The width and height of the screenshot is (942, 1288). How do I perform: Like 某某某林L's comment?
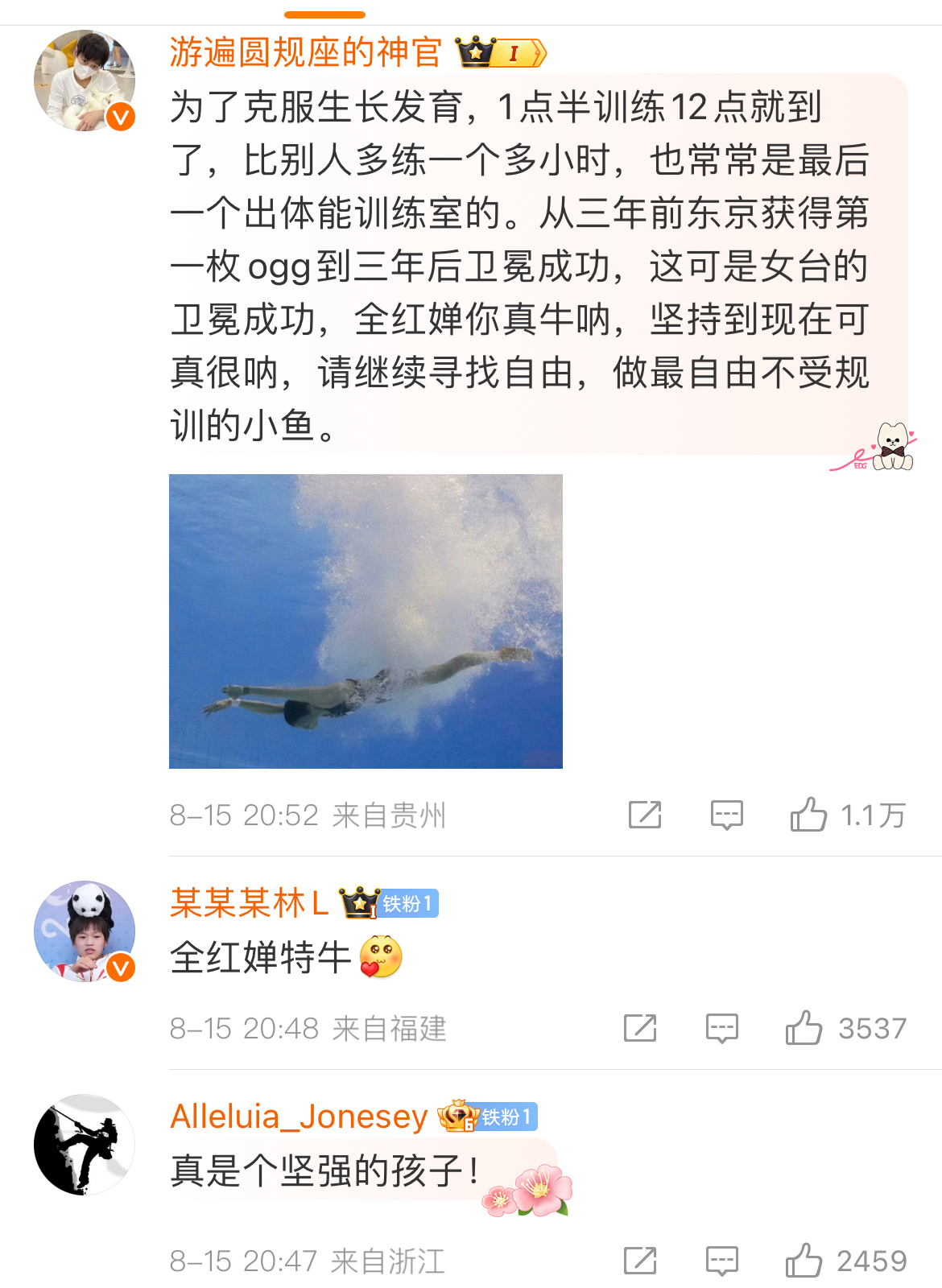click(804, 1028)
